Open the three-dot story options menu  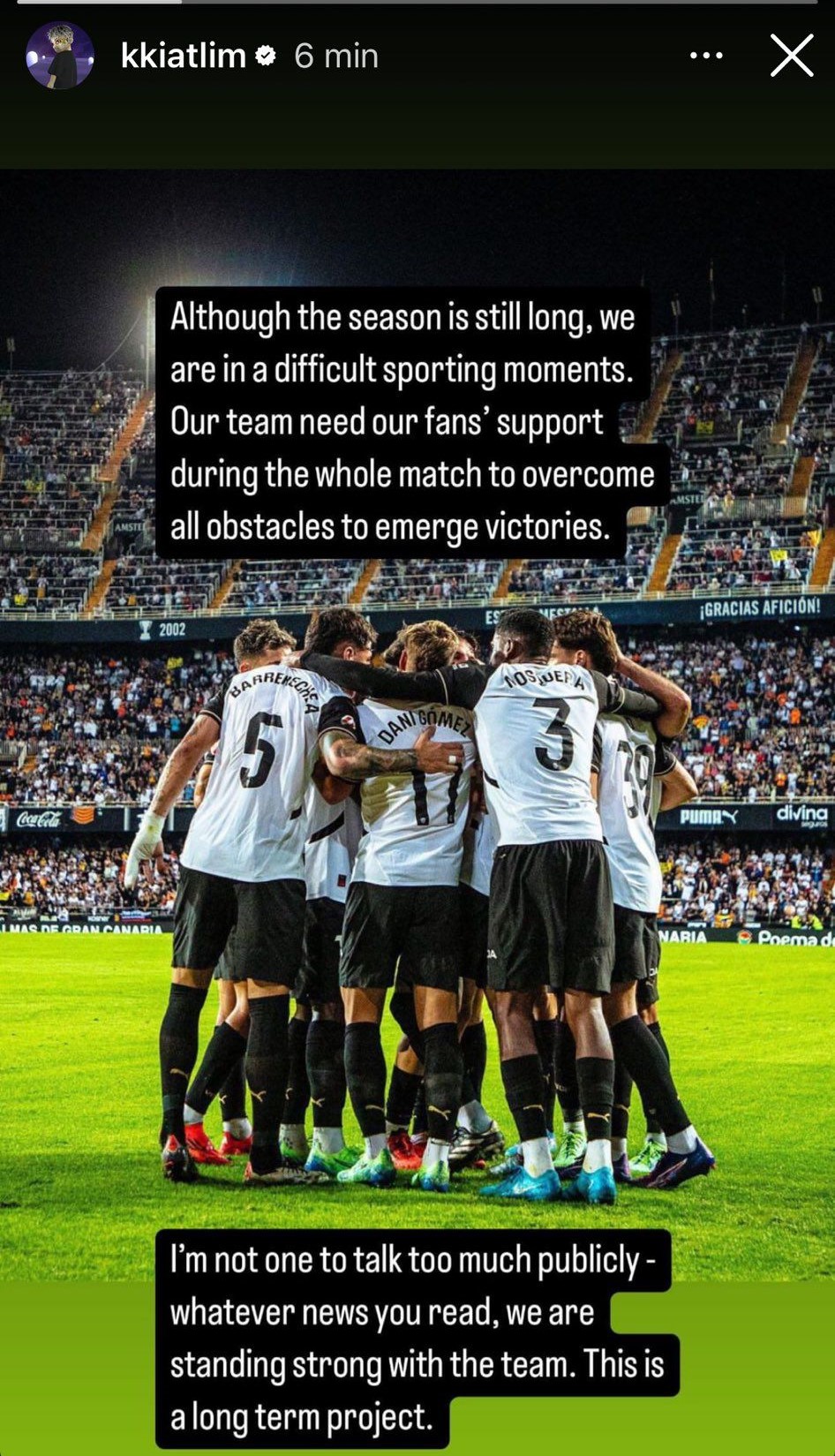tap(706, 56)
